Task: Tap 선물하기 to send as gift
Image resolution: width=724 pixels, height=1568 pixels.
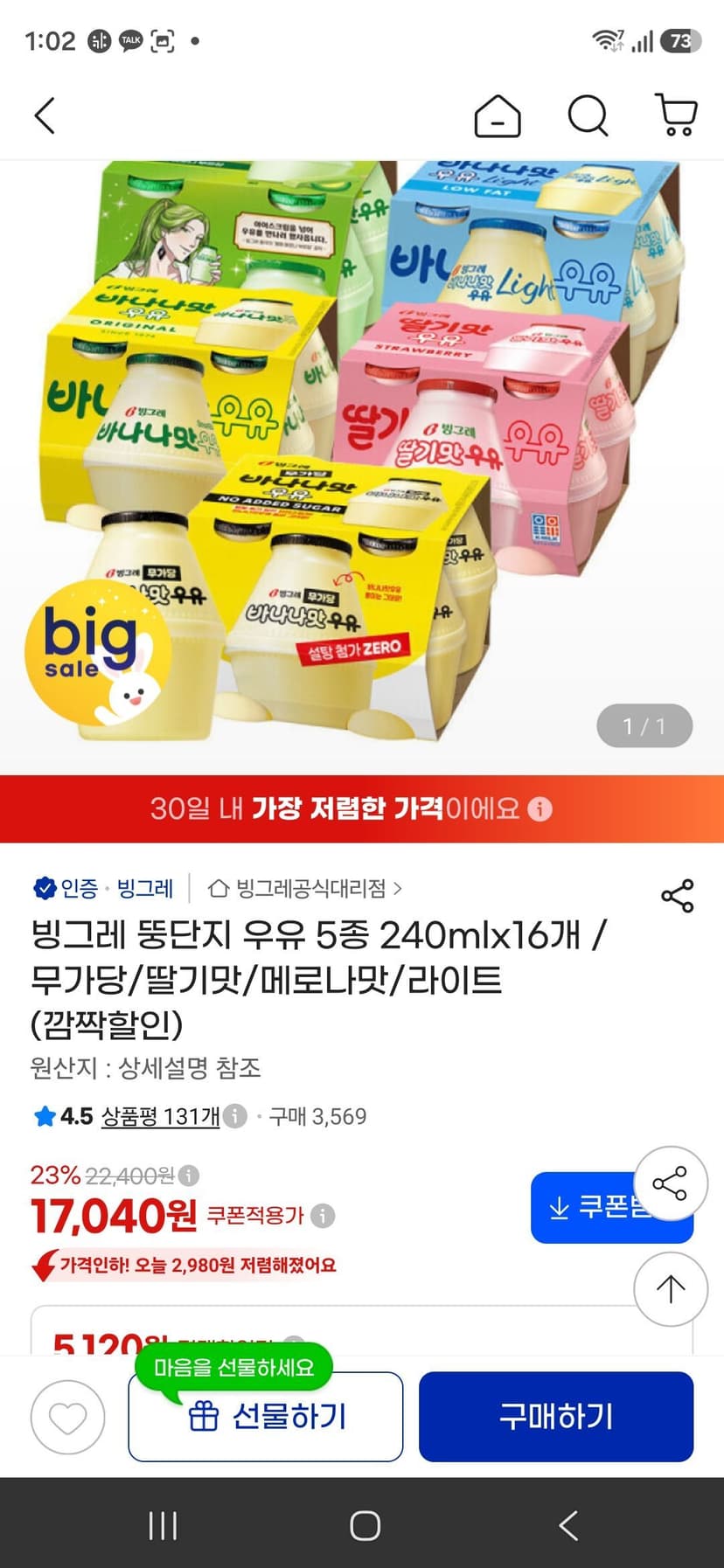Action: pos(266,1417)
